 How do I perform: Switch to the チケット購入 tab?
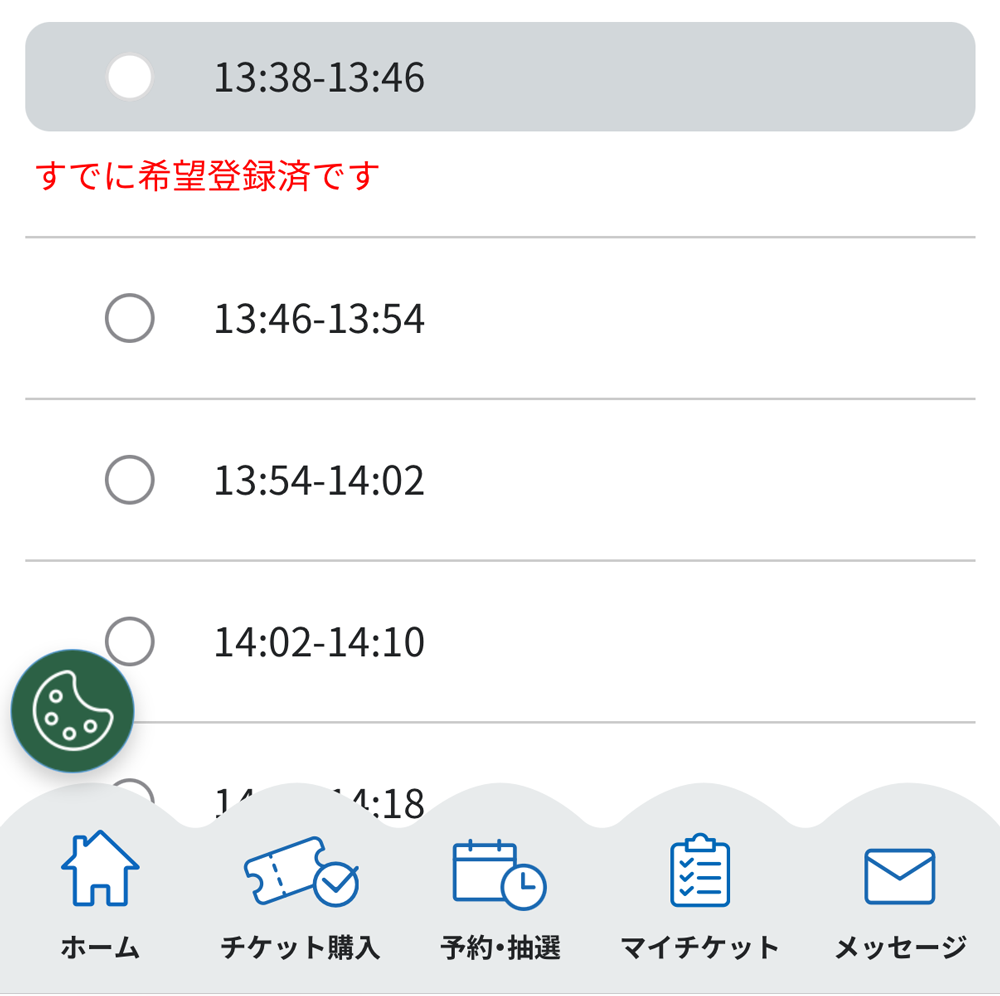[300, 896]
